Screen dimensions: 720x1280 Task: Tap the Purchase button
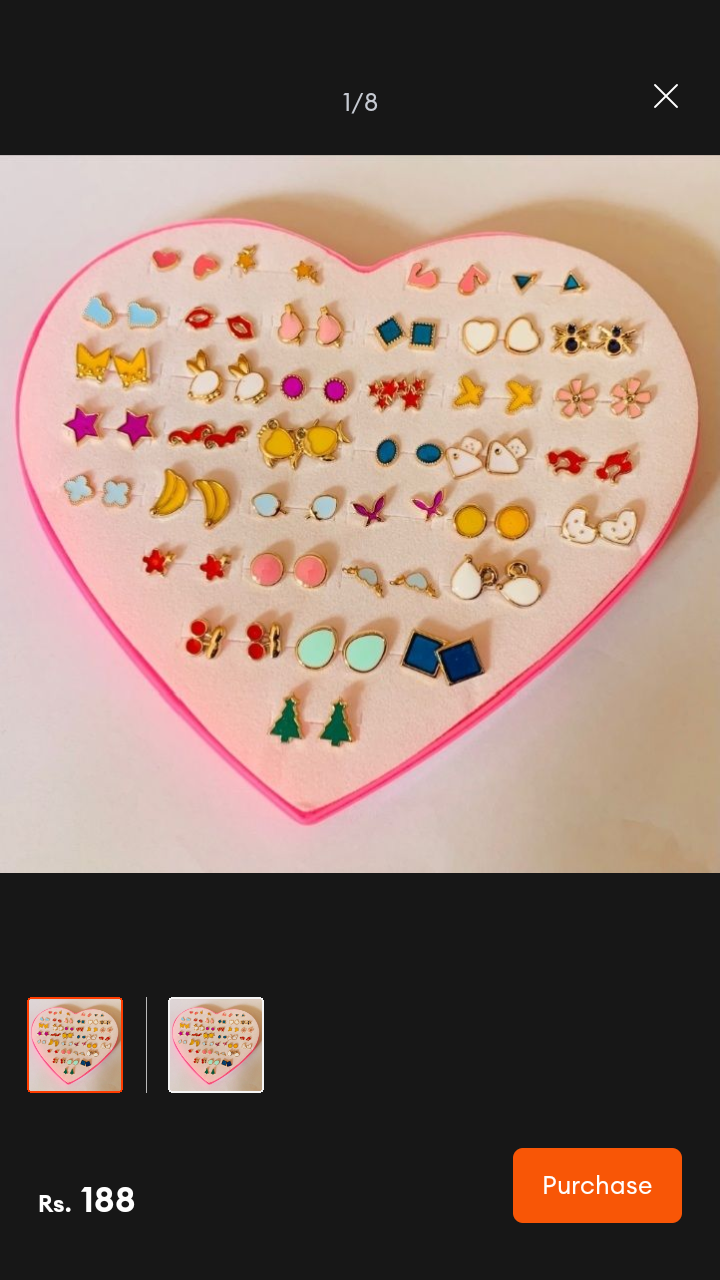coord(597,1185)
